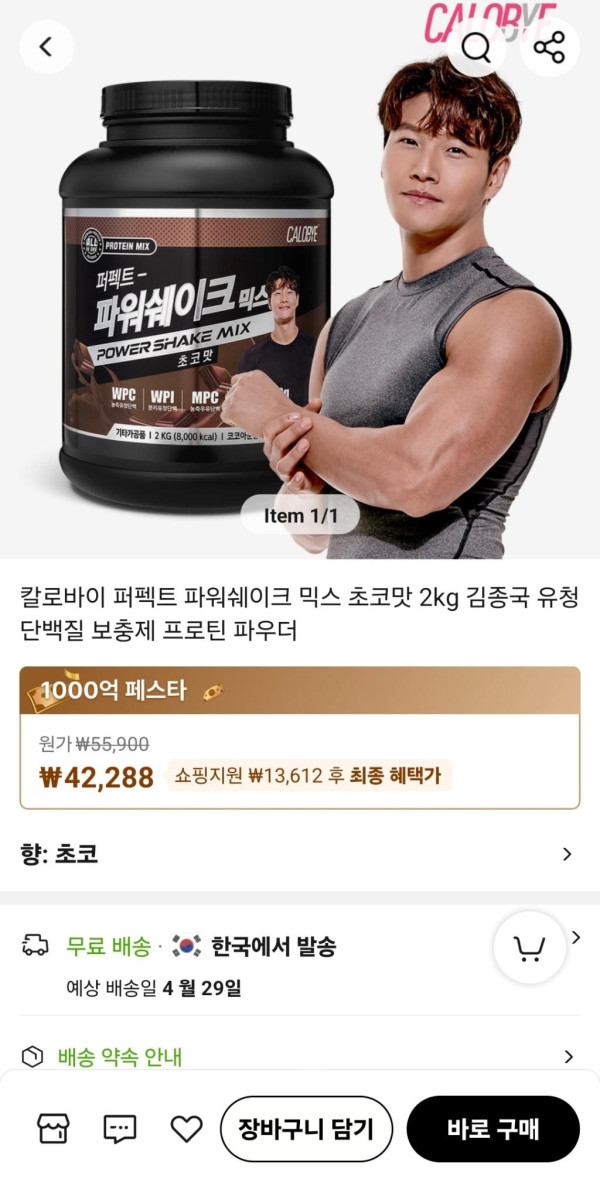Go back using the top arrow
Image resolution: width=600 pixels, height=1179 pixels.
(x=46, y=46)
